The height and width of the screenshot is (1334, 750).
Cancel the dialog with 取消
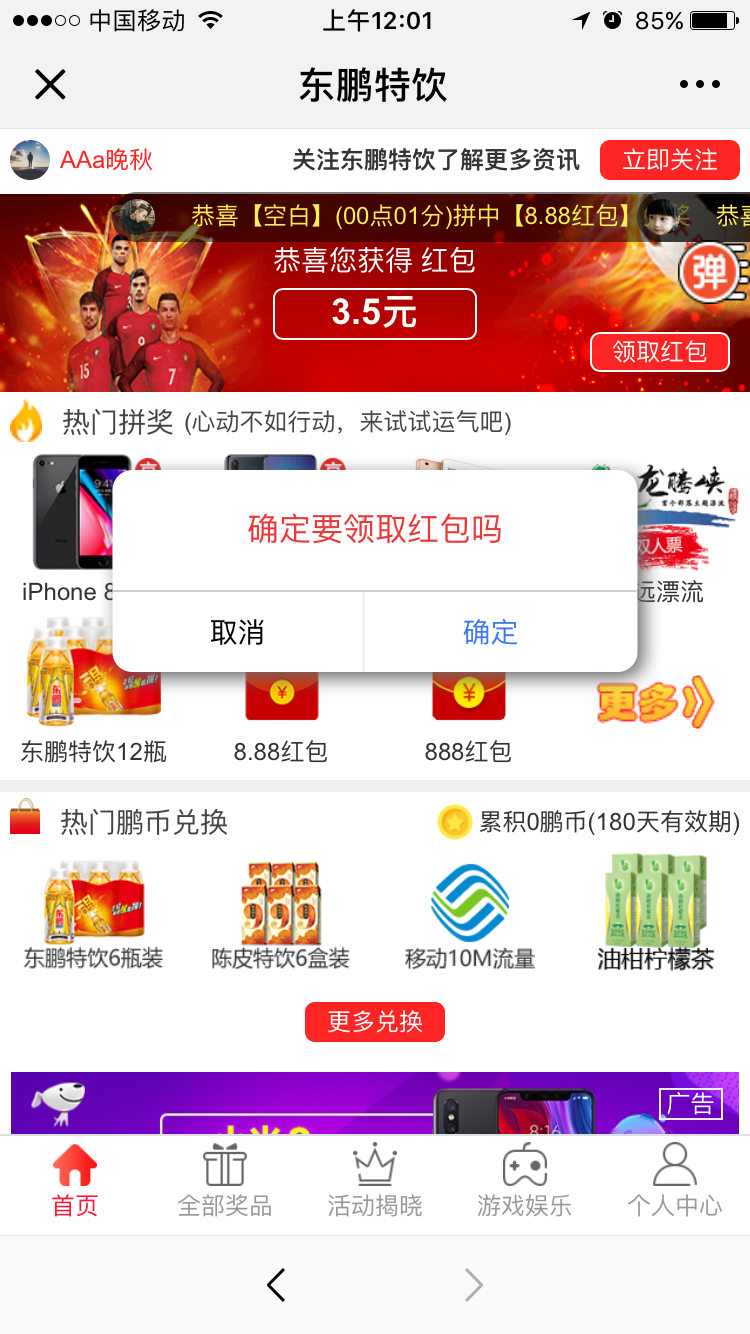click(238, 632)
